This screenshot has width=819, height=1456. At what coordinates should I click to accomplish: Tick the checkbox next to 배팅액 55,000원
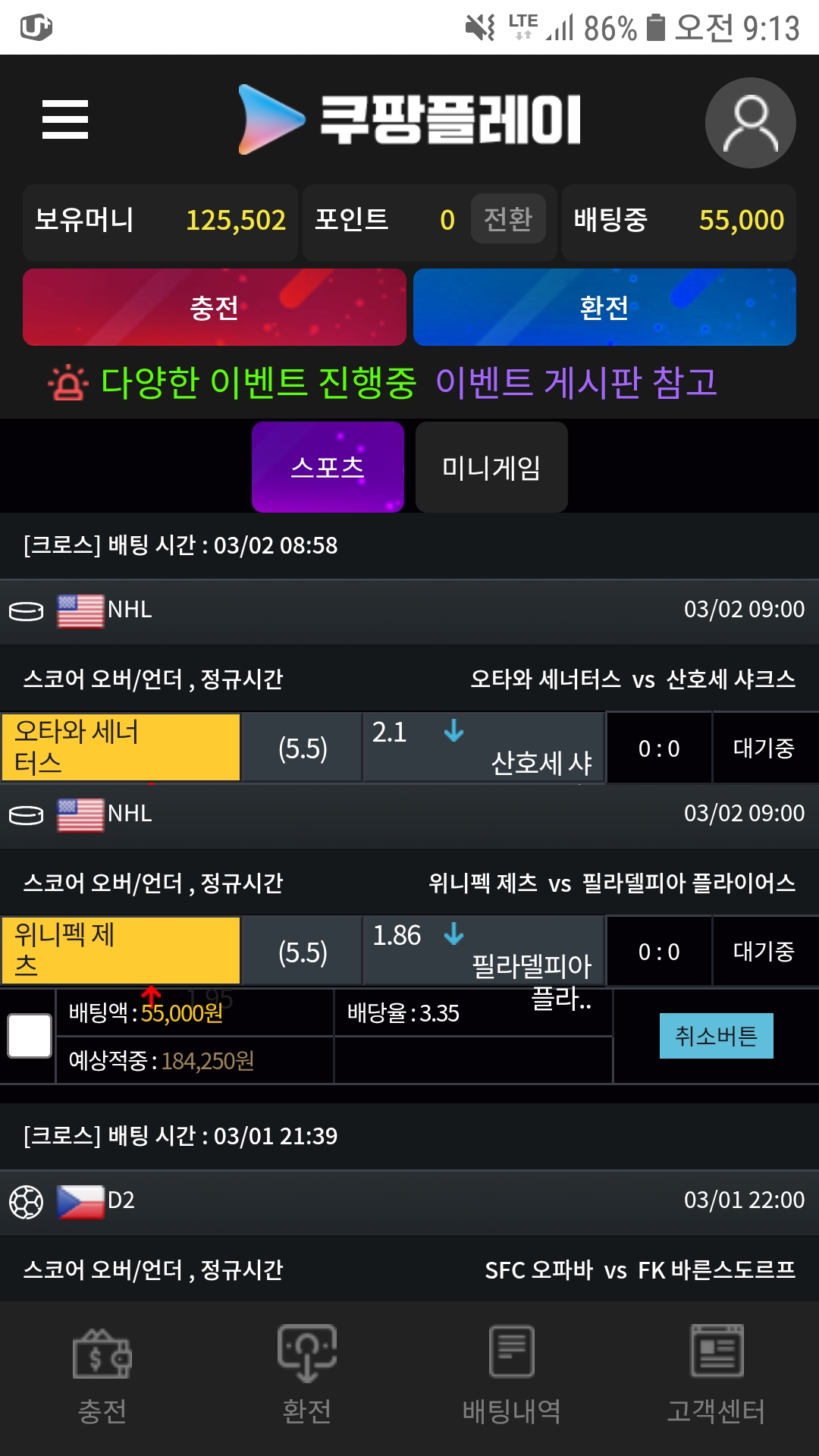pos(30,1036)
